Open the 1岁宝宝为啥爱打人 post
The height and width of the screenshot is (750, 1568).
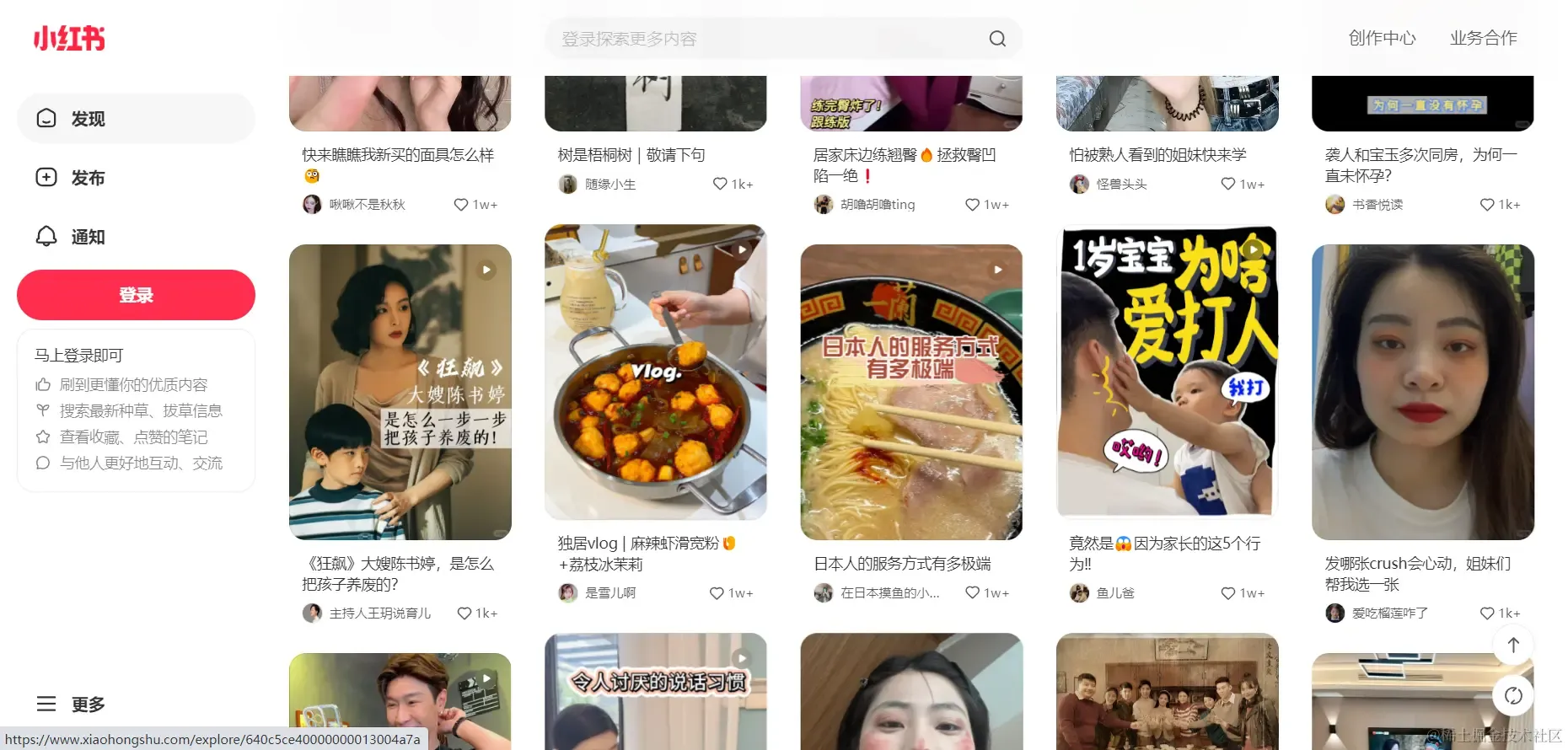1167,372
